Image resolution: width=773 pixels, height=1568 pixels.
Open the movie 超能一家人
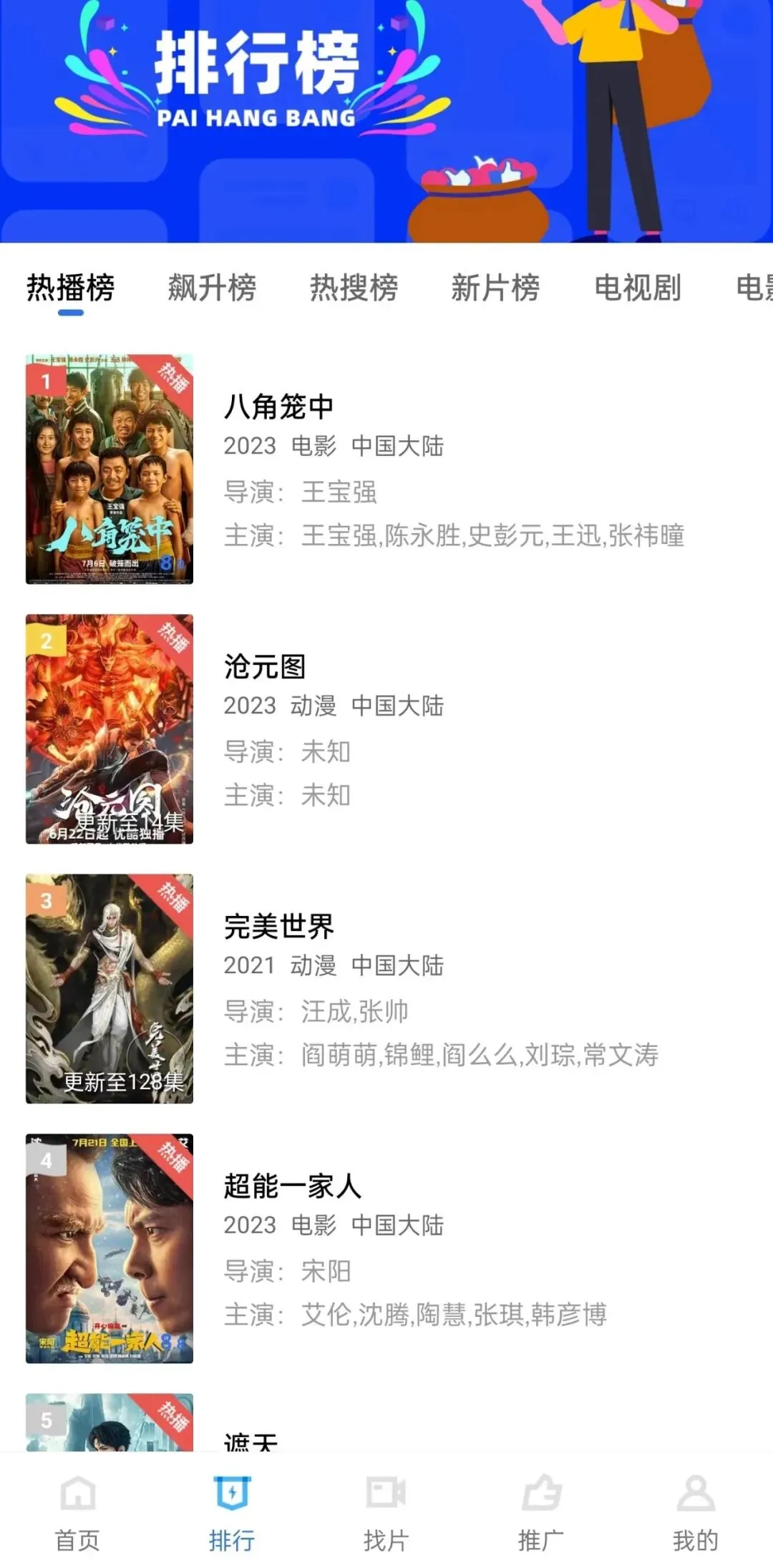[386, 1249]
